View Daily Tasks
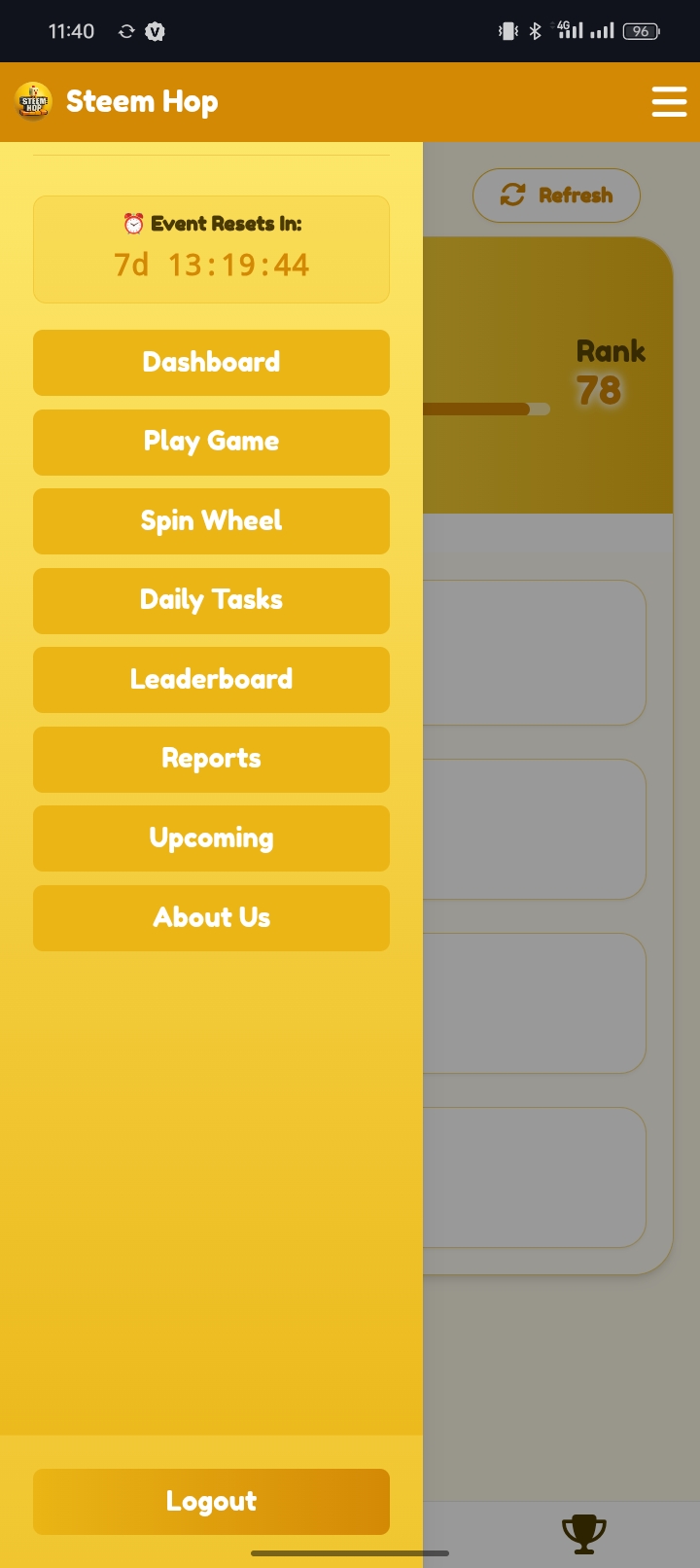Screen dimensions: 700x1568 (211, 601)
